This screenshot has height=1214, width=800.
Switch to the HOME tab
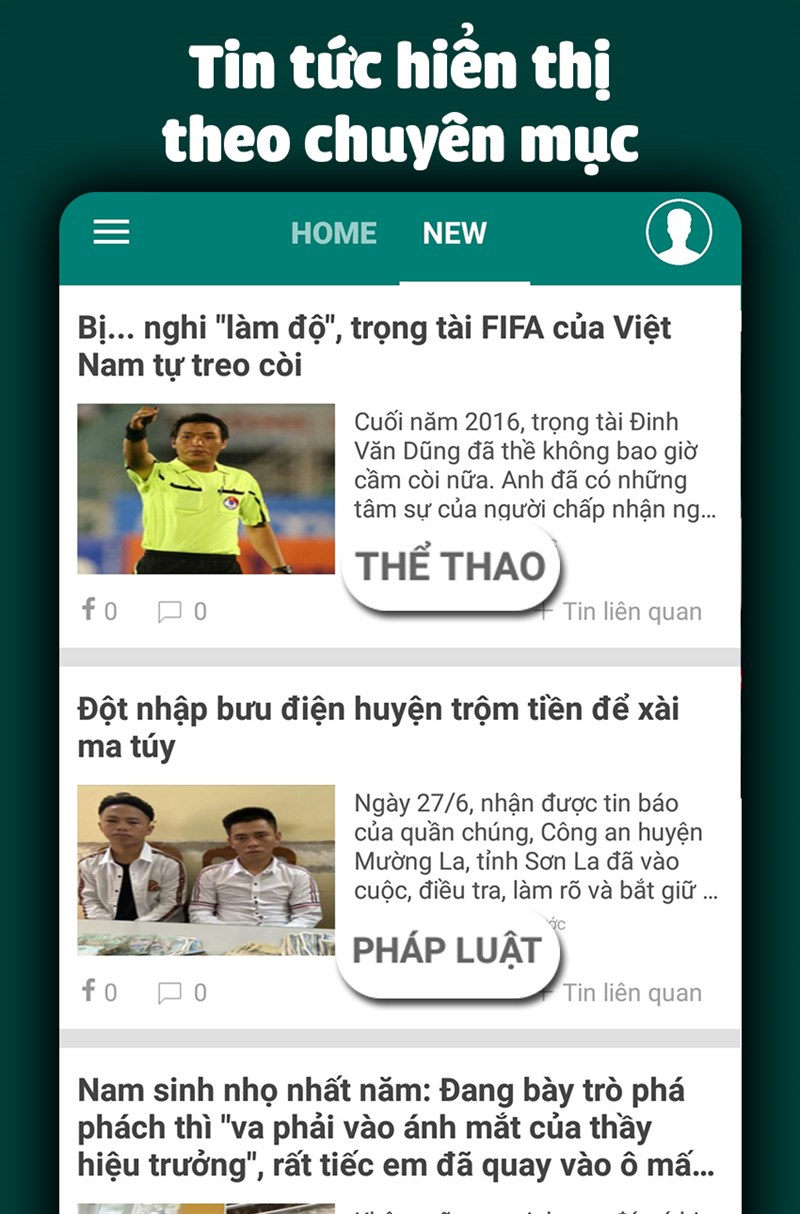pyautogui.click(x=333, y=234)
